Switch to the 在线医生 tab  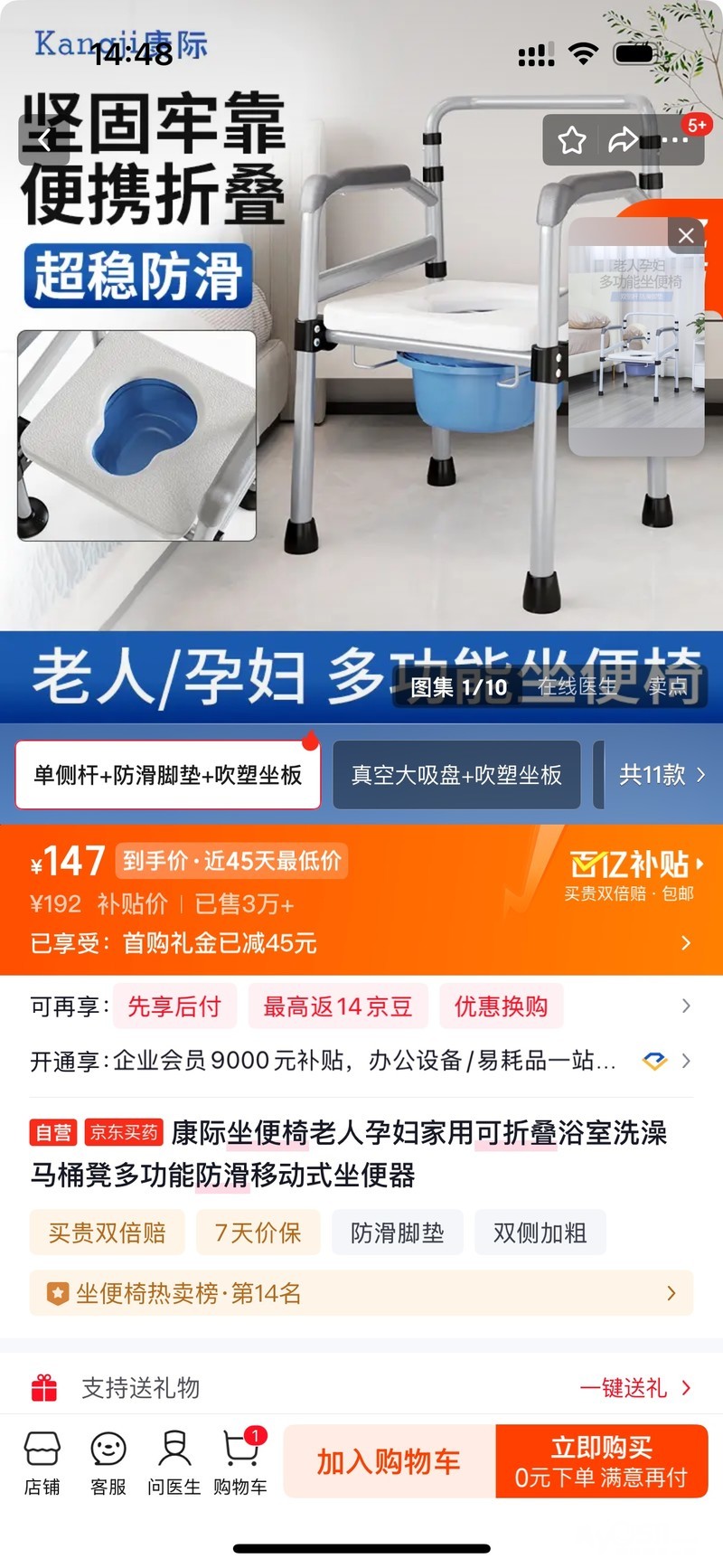tap(577, 686)
